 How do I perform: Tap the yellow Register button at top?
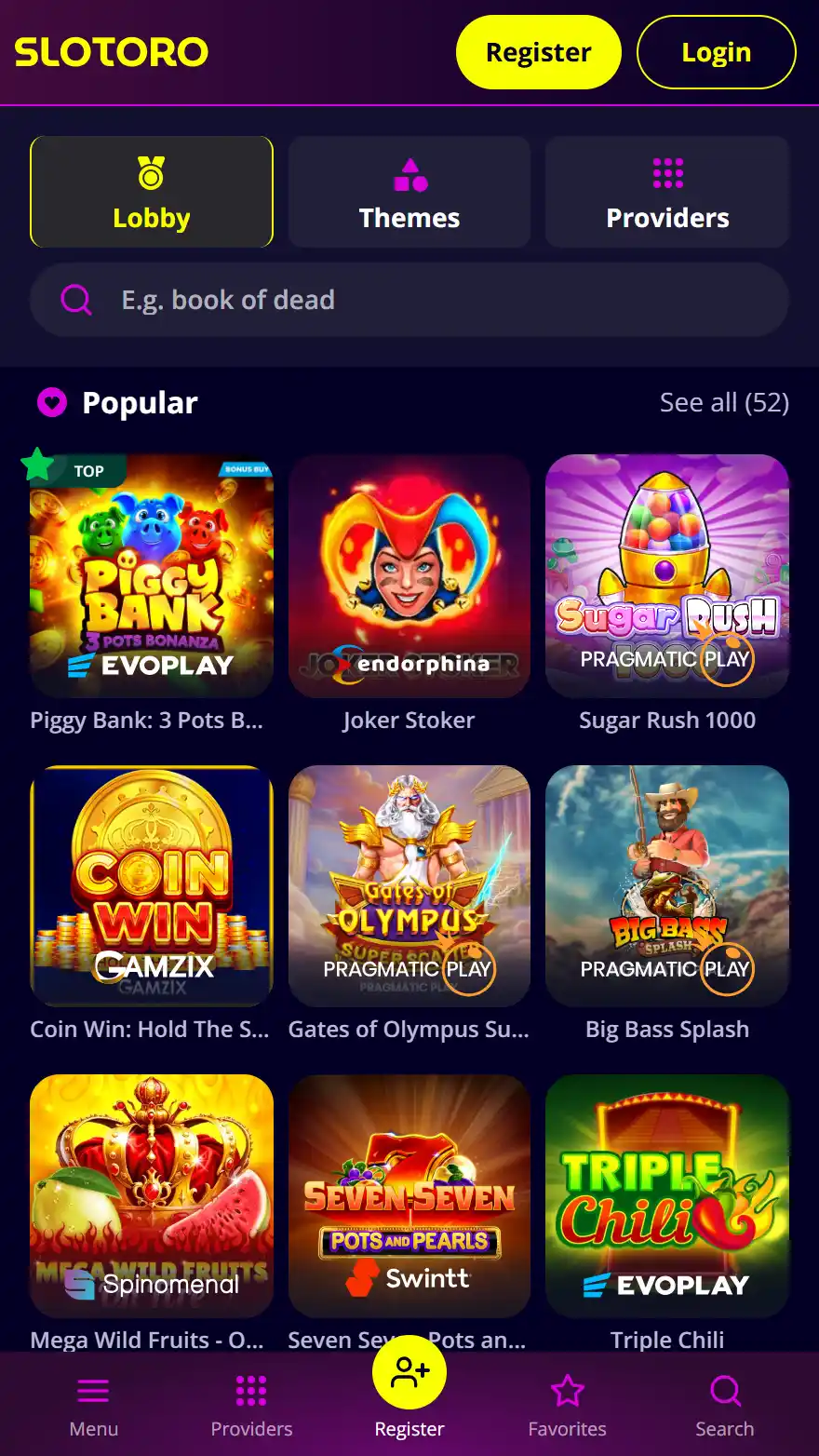(x=538, y=52)
